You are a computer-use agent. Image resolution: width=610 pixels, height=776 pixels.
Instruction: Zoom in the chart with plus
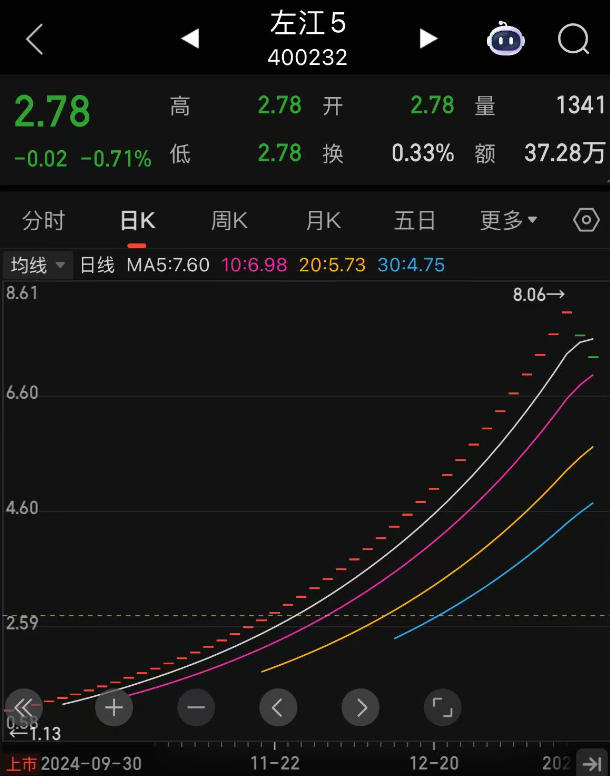pyautogui.click(x=114, y=708)
